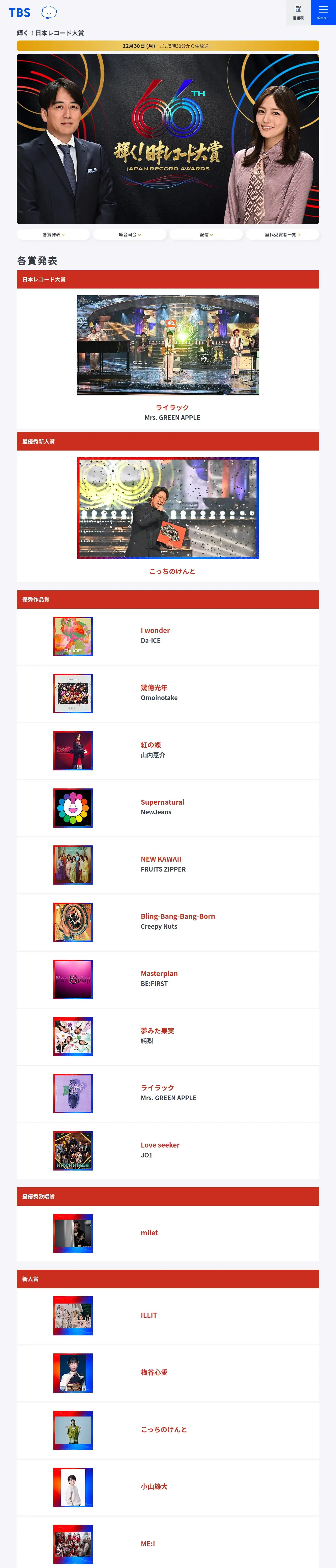Image resolution: width=336 pixels, height=1568 pixels.
Task: Jump to the 総合司会 section
Action: pos(129,234)
